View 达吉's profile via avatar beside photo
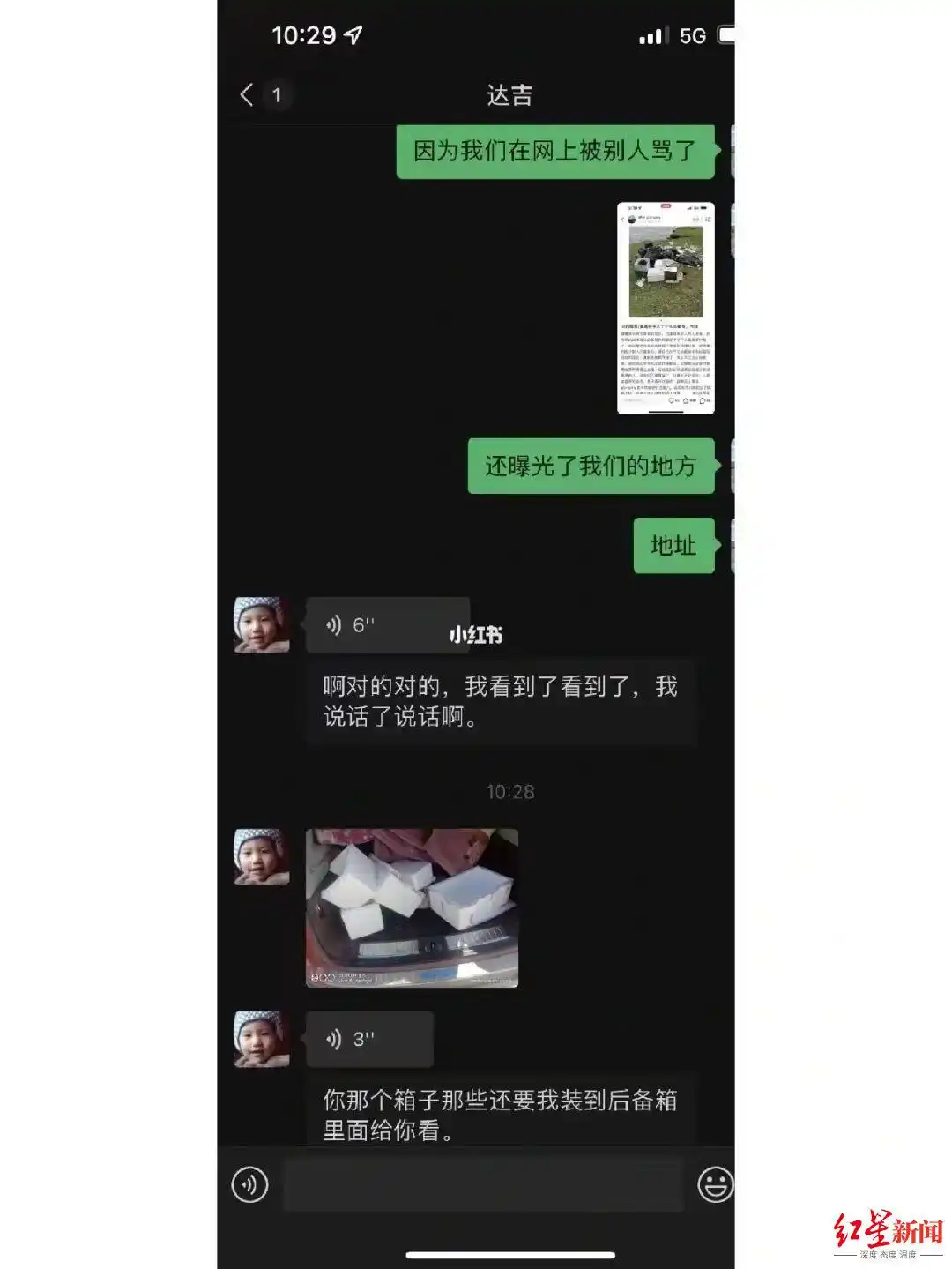The height and width of the screenshot is (1269, 952). coord(261,856)
